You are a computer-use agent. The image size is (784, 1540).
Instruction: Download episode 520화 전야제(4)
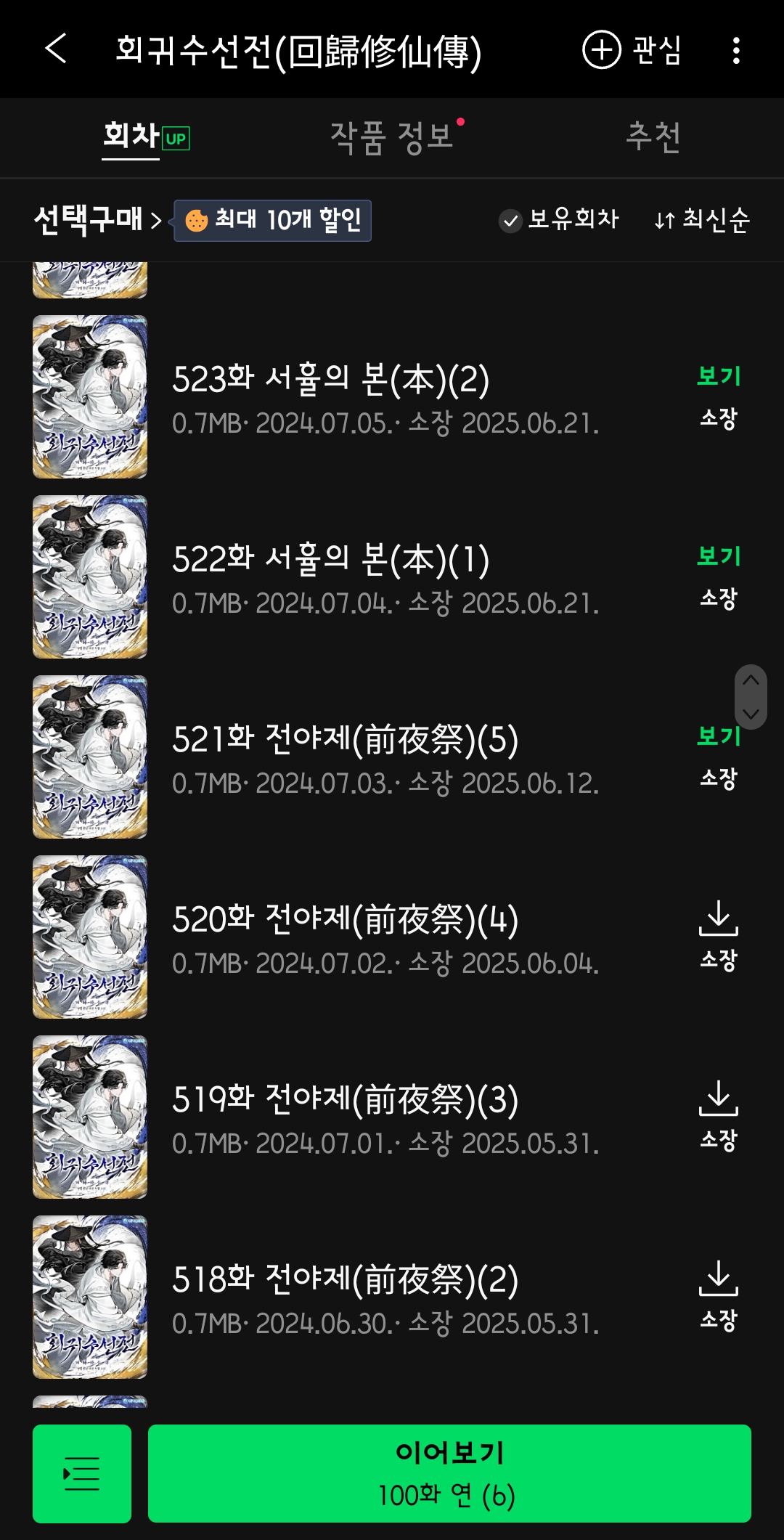pos(719,918)
